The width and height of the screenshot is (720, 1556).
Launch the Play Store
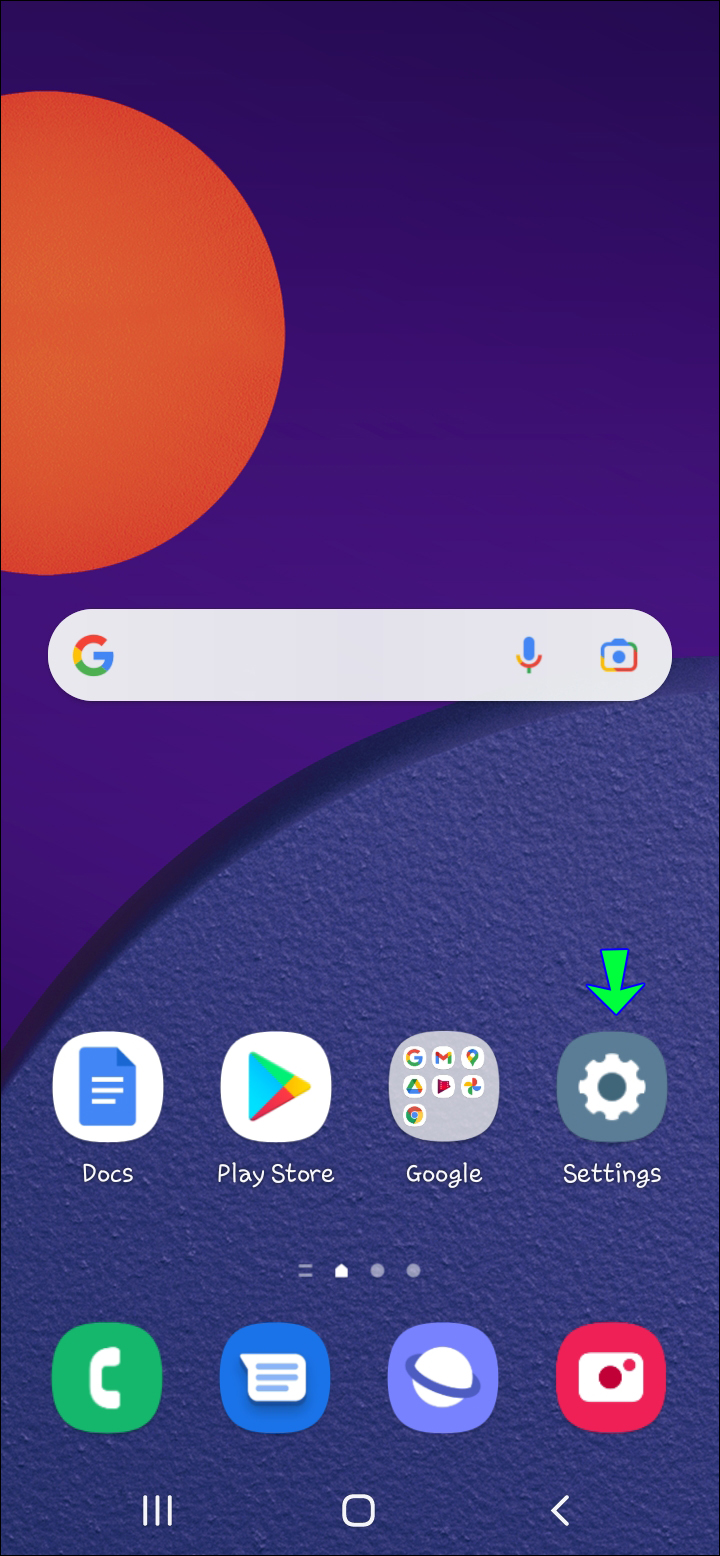[x=276, y=1087]
